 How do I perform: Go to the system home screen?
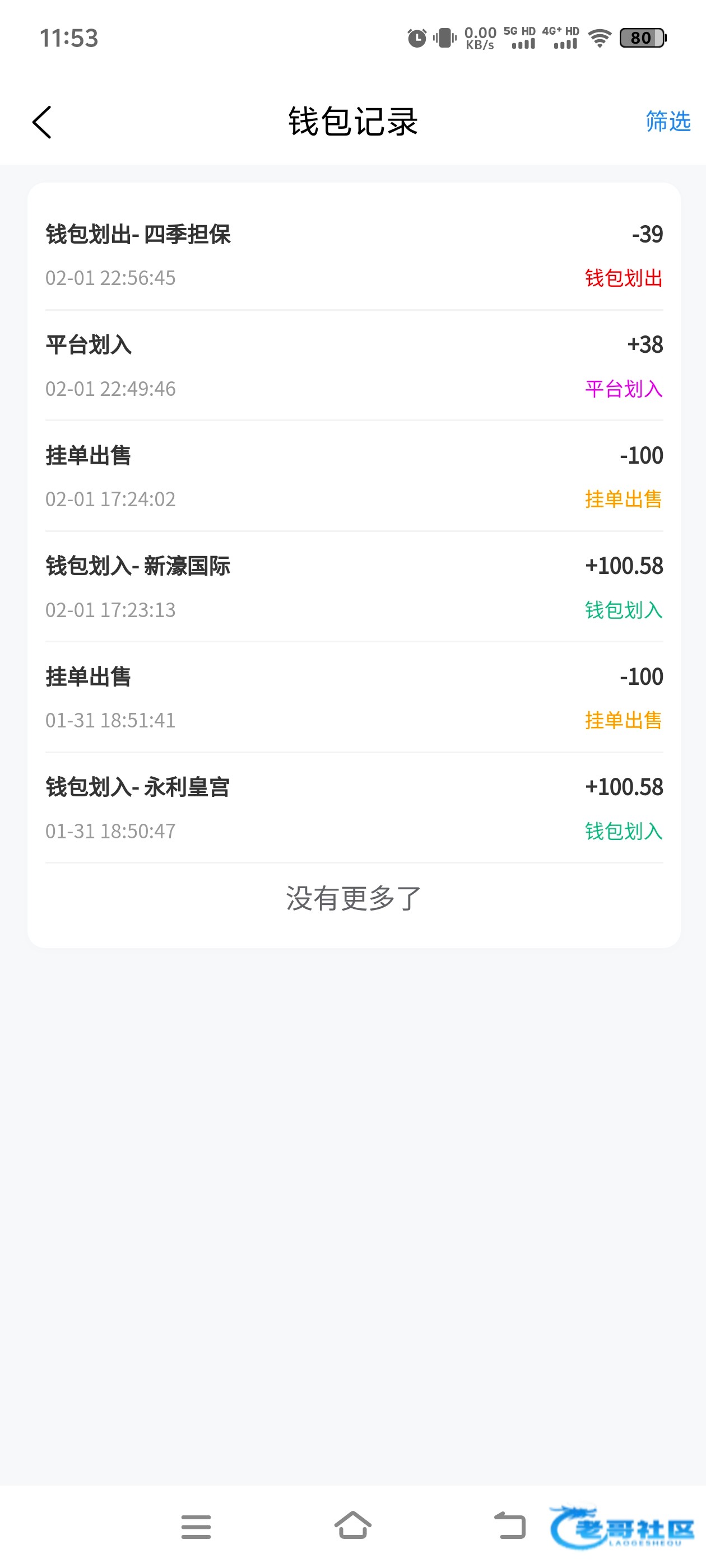352,1525
